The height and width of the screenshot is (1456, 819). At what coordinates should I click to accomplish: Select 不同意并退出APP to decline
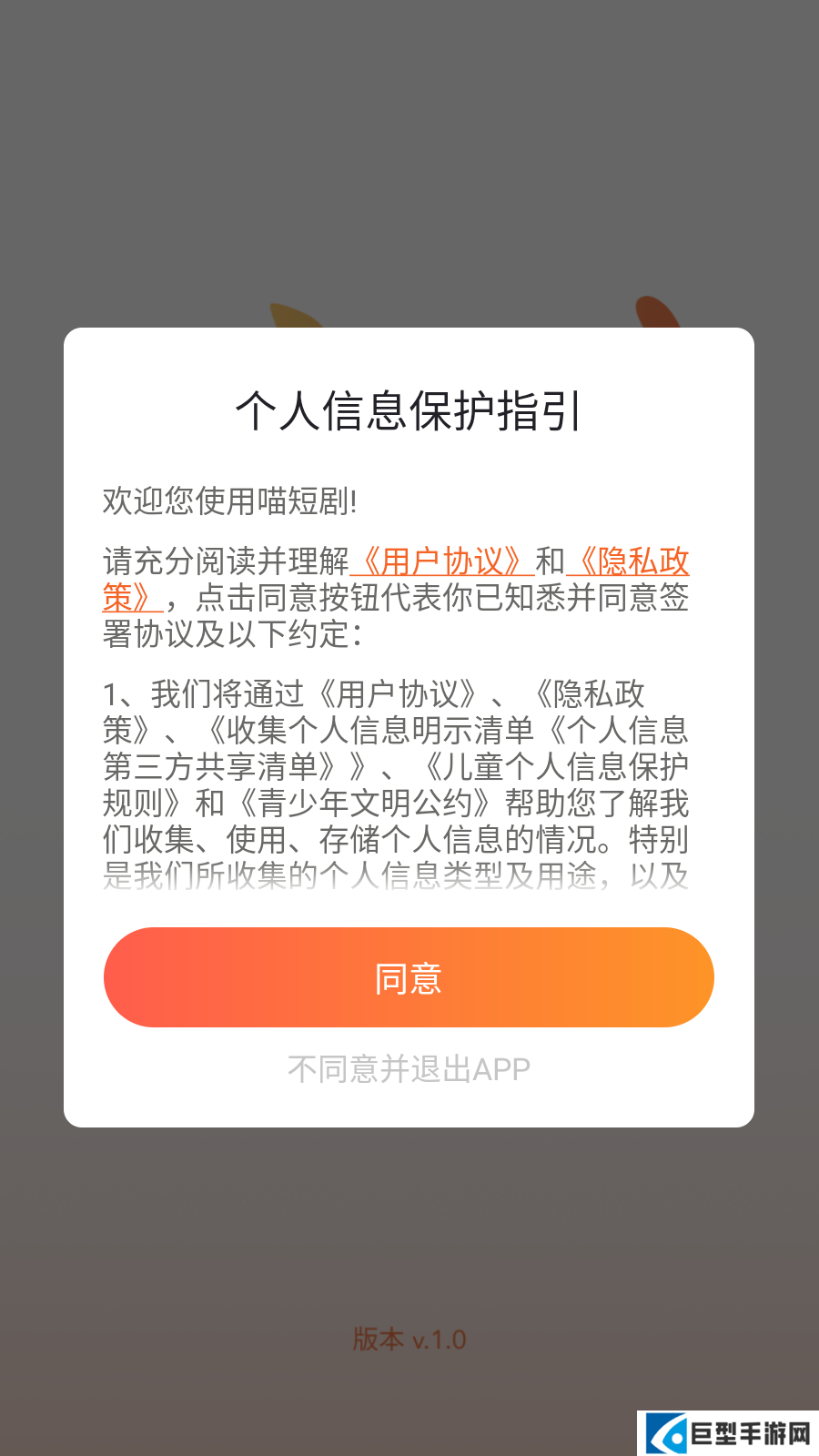tap(408, 1069)
